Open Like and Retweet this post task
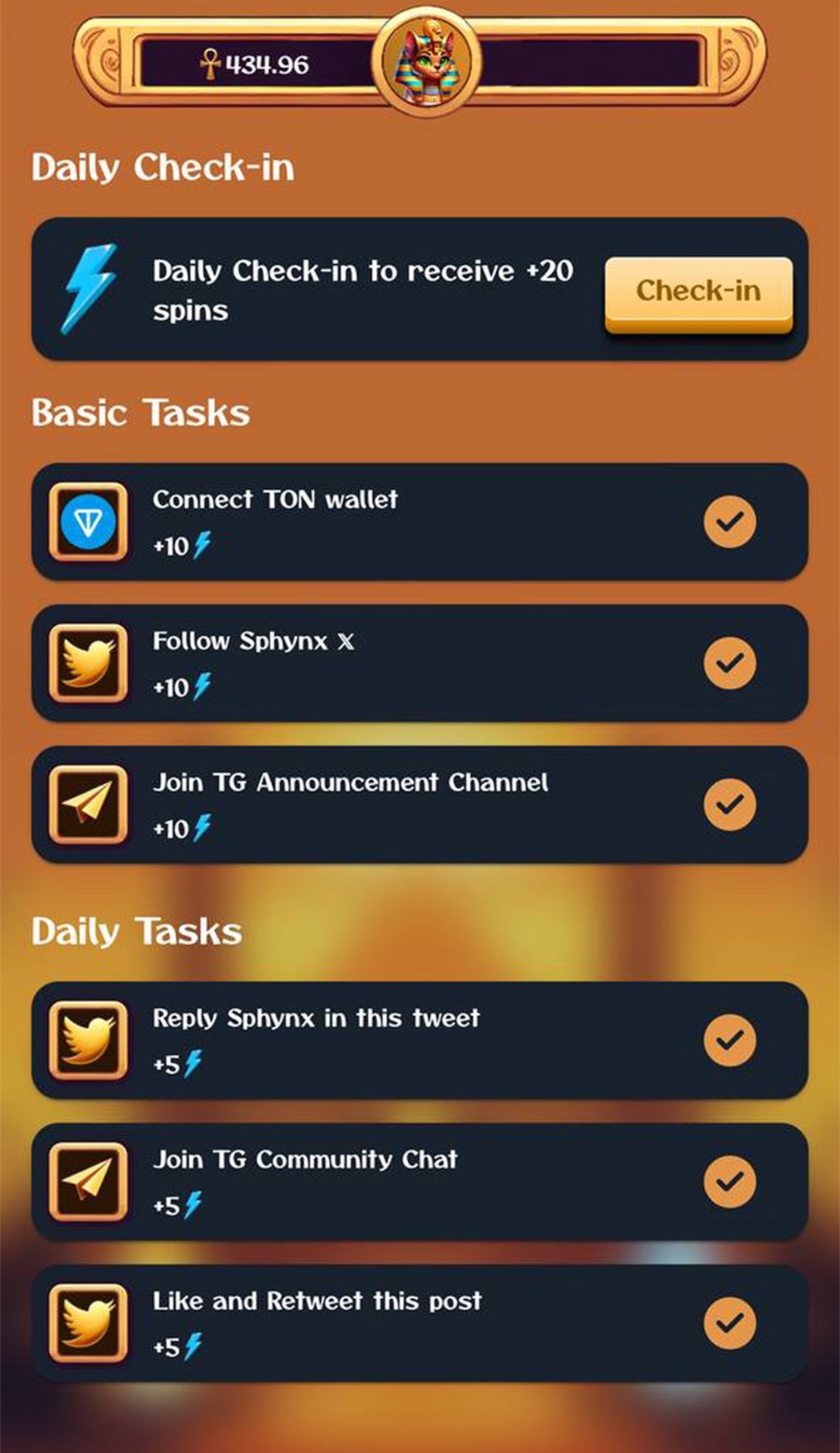The image size is (840, 1453). 419,1323
